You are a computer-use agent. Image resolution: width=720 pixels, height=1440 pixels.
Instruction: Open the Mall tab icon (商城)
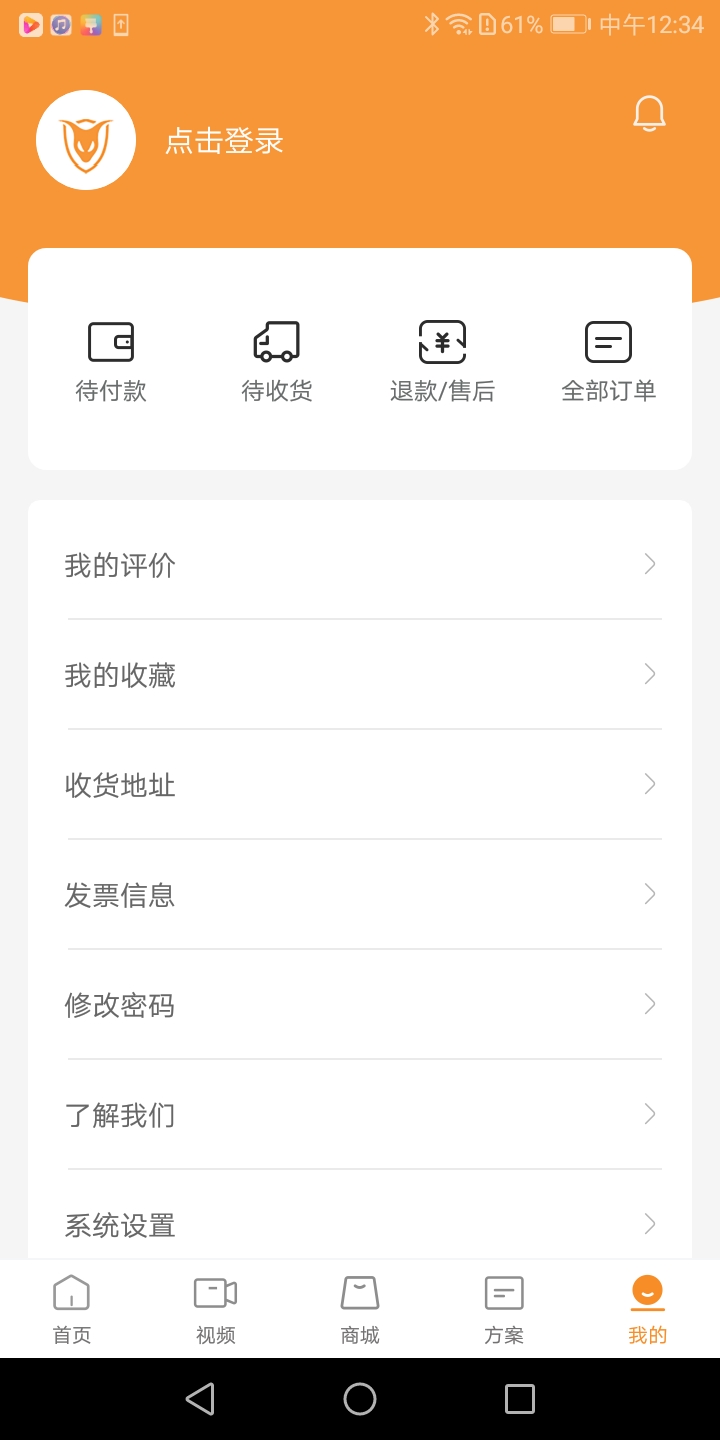click(x=359, y=1292)
